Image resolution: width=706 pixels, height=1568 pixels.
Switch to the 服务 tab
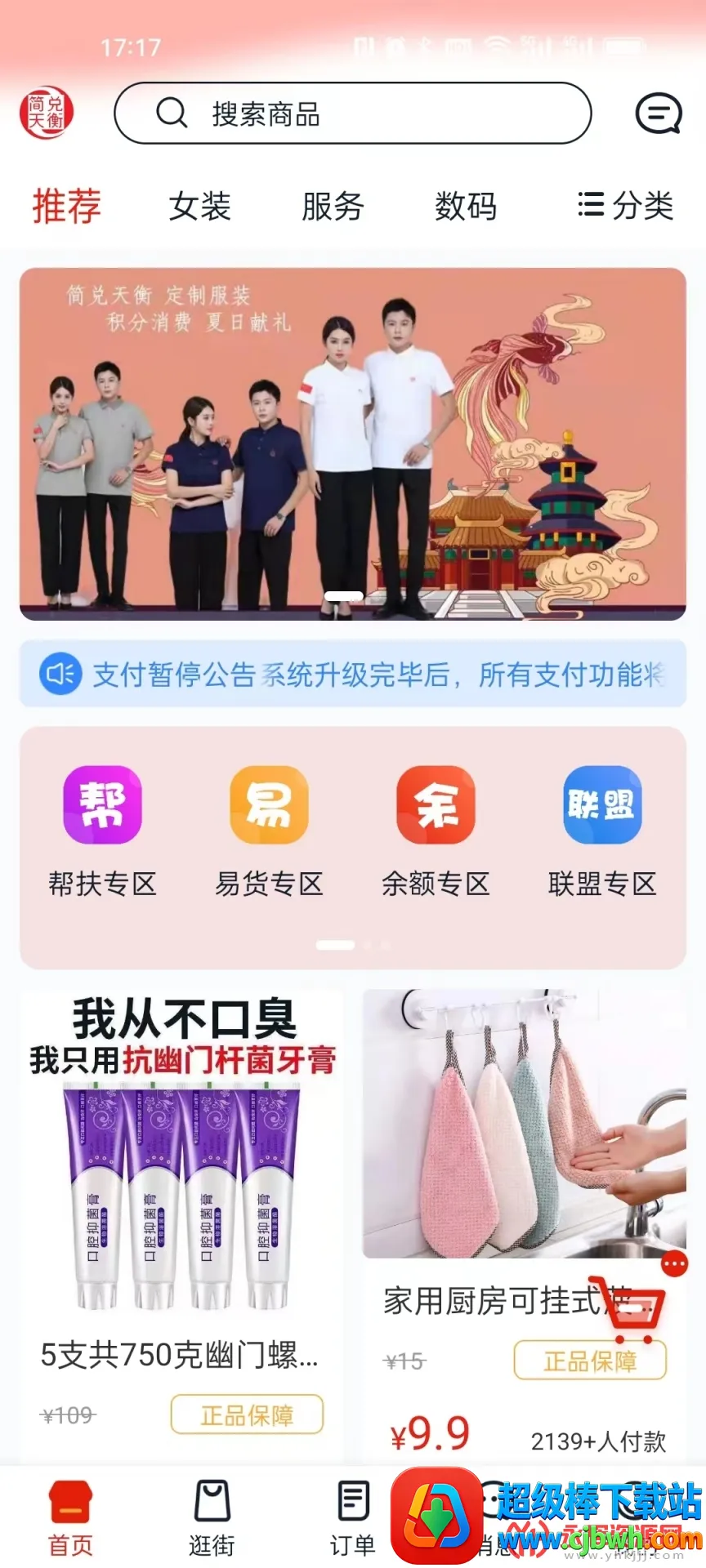point(333,206)
